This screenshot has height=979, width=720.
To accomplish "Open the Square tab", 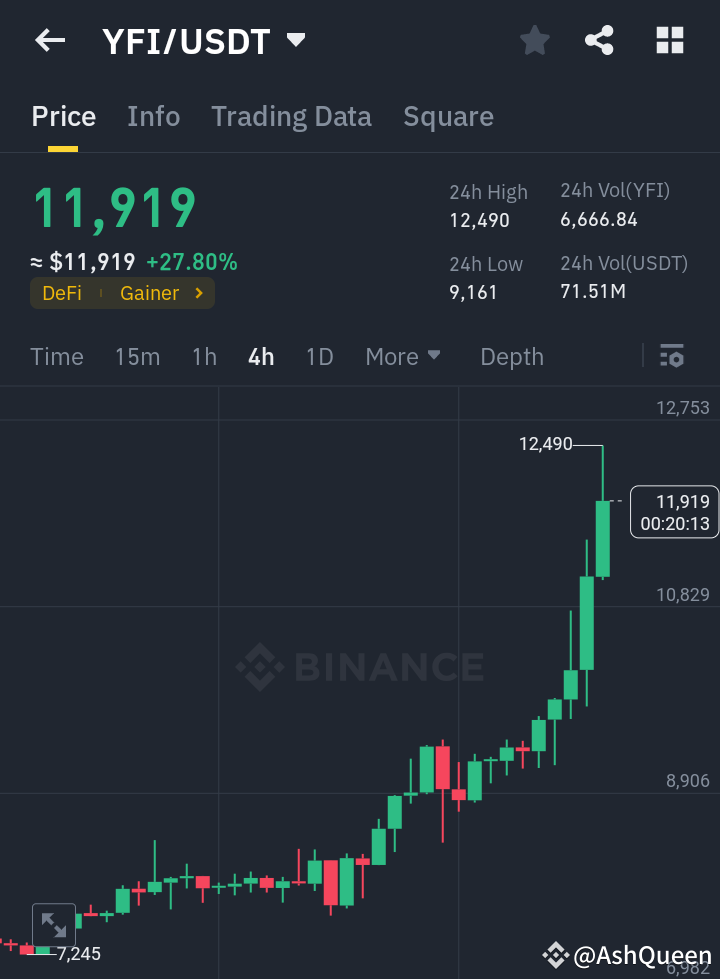I will coord(448,116).
